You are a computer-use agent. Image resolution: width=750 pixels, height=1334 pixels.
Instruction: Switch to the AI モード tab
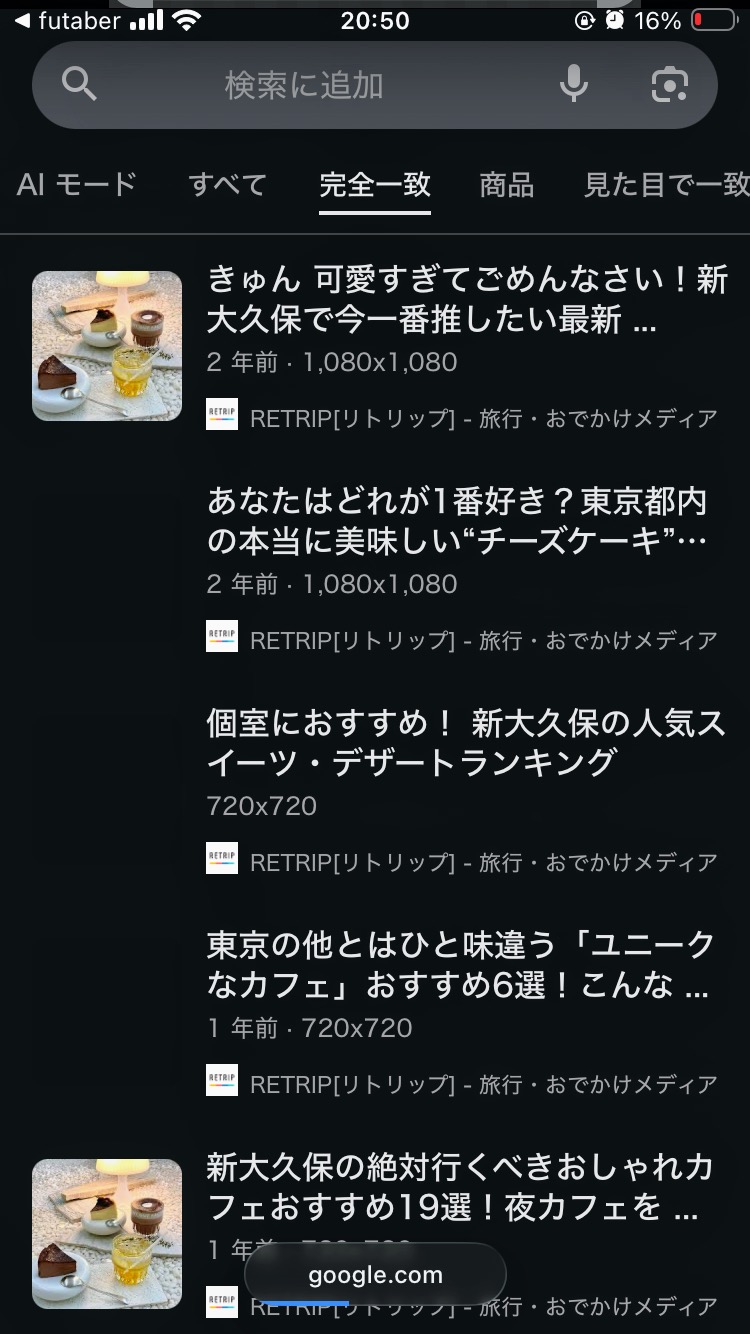76,185
